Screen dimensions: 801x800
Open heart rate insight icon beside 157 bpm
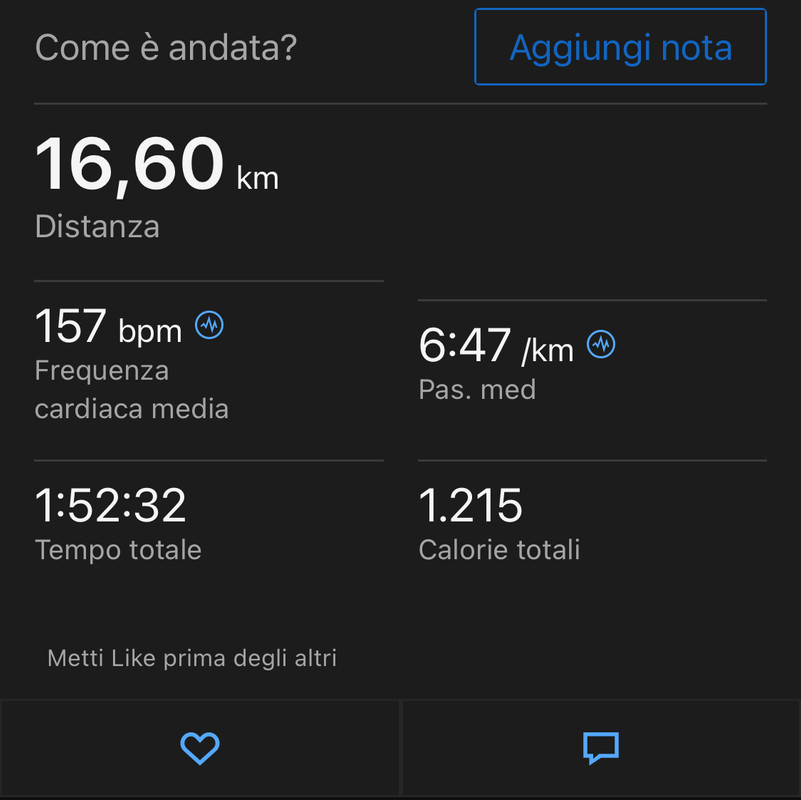(x=209, y=325)
